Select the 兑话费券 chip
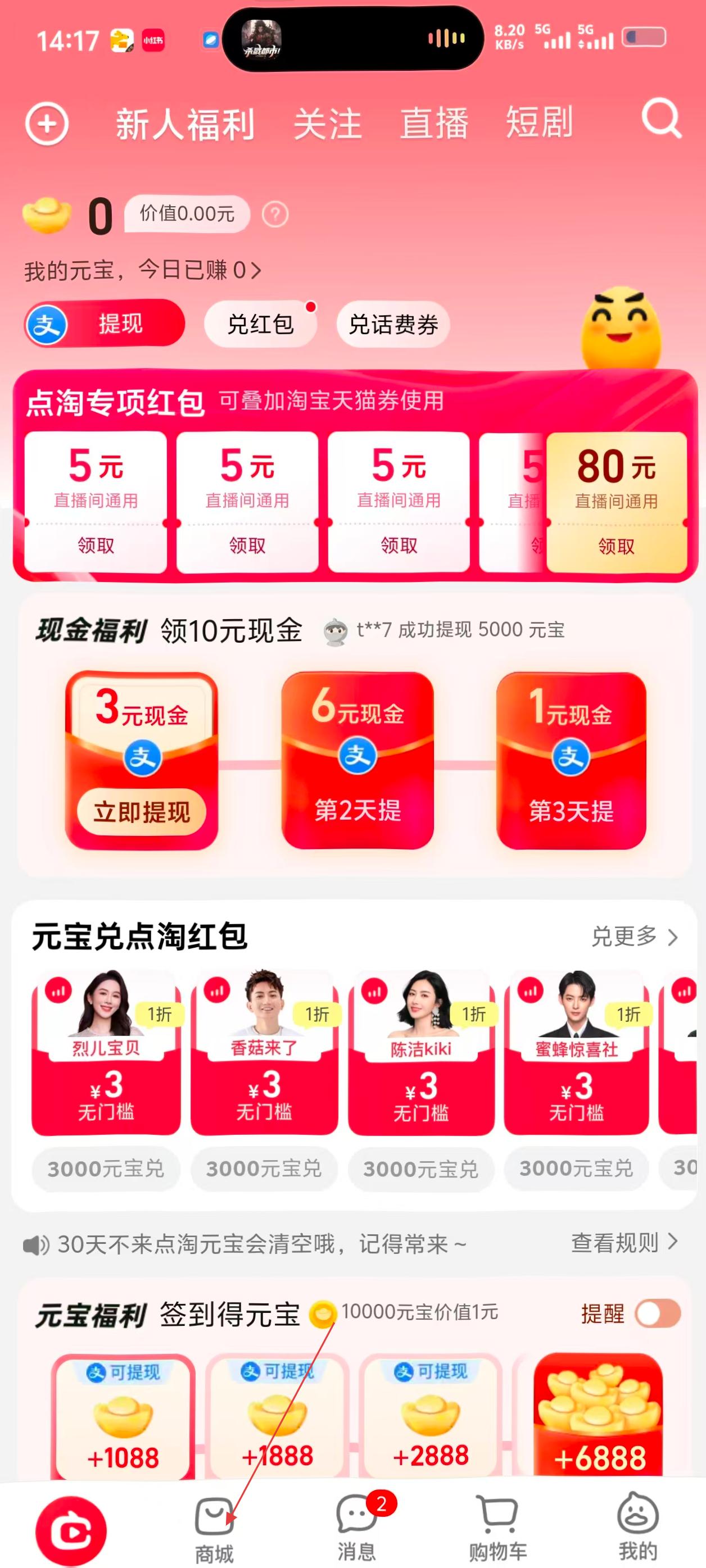Image resolution: width=706 pixels, height=1568 pixels. [393, 324]
